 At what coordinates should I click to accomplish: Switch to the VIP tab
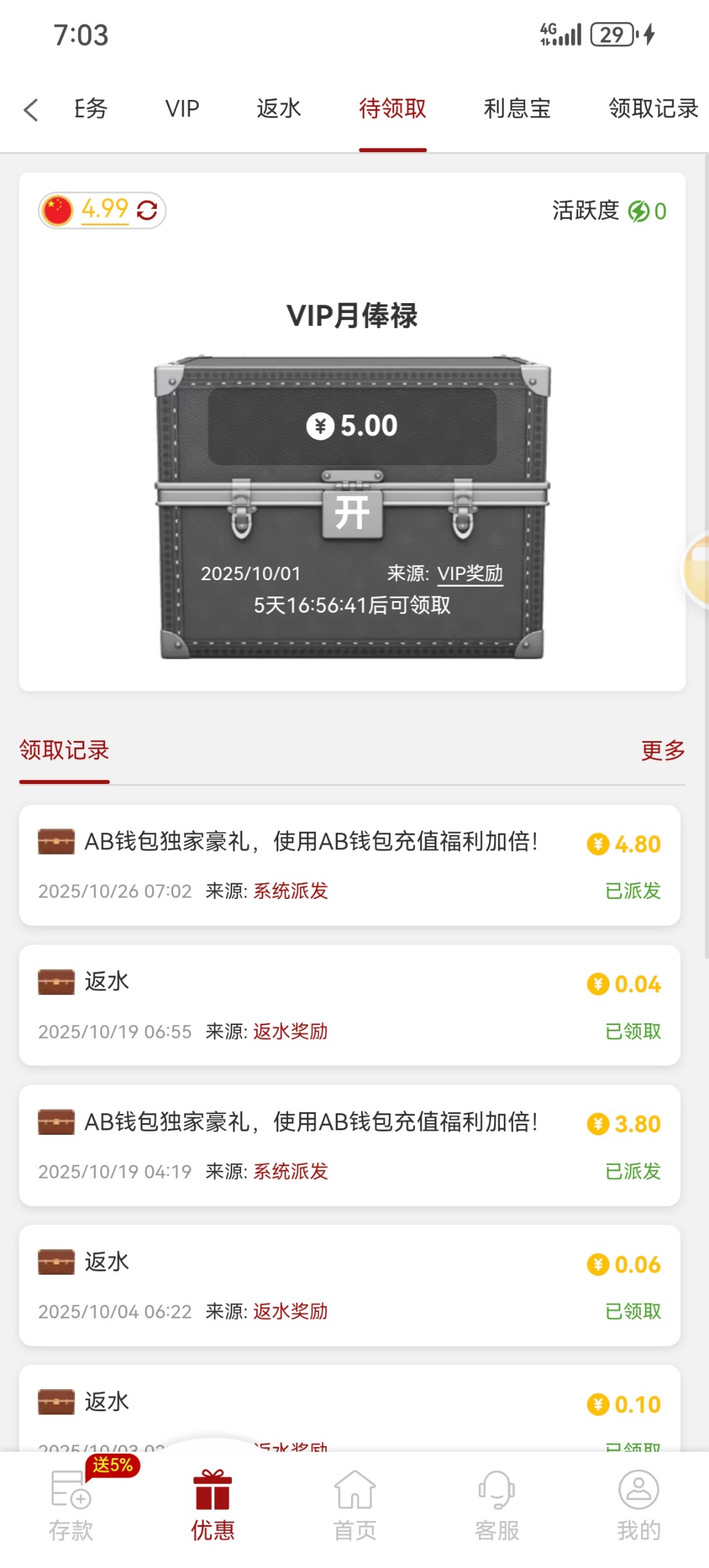(182, 108)
